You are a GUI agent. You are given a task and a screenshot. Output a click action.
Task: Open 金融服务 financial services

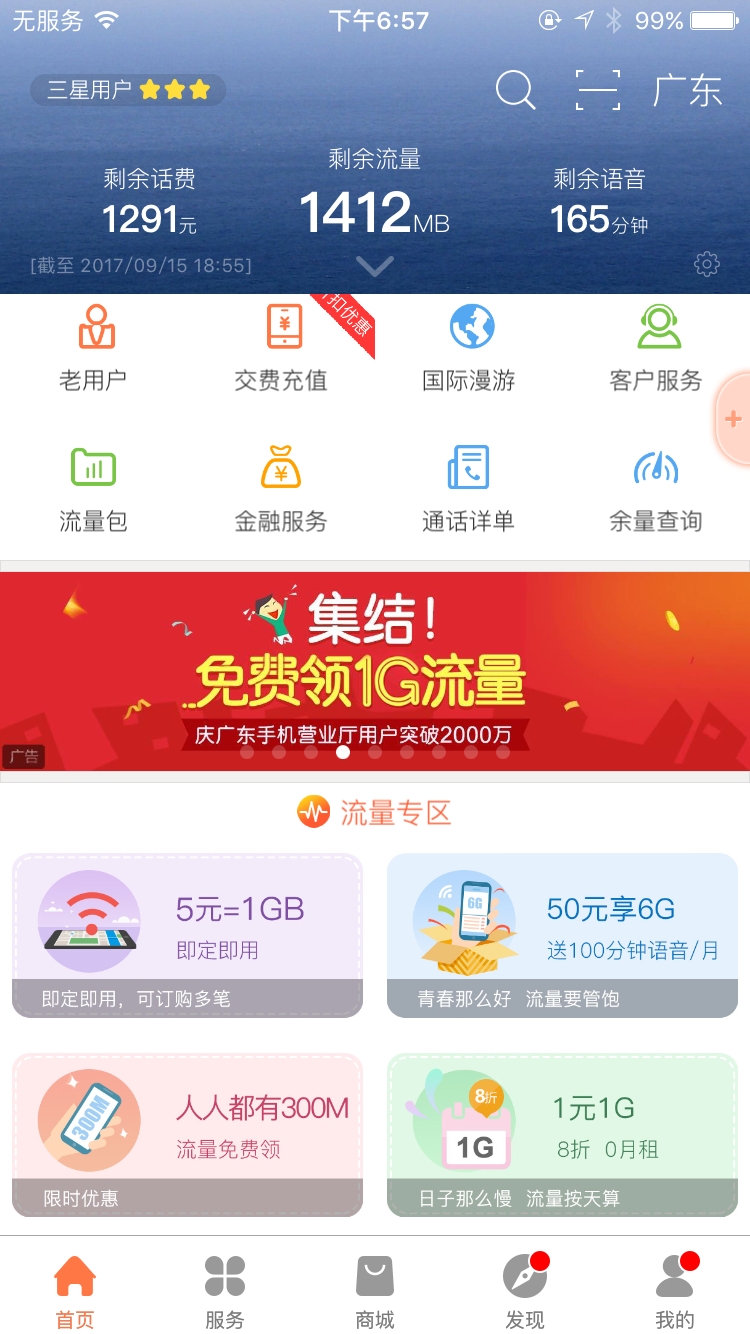281,490
